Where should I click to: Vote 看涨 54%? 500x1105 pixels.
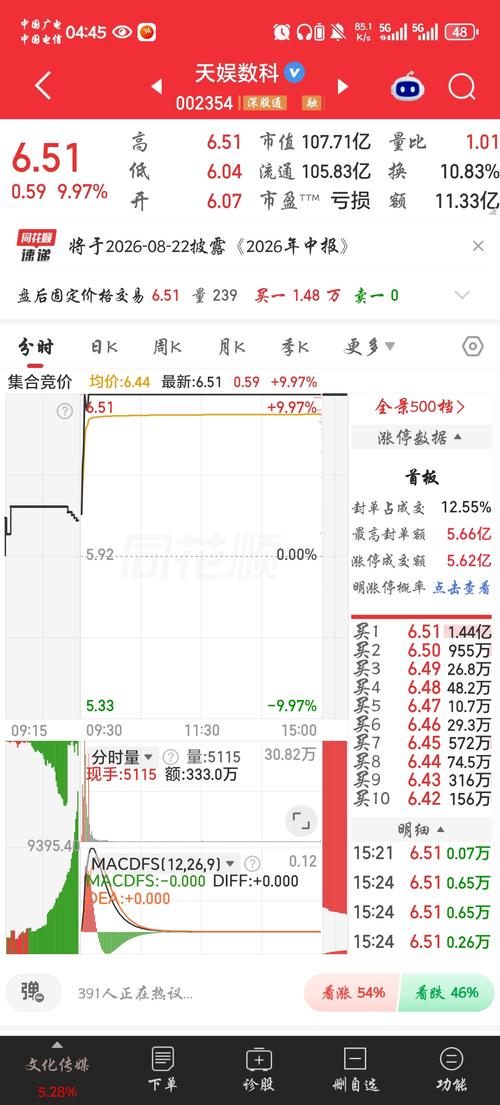point(351,993)
